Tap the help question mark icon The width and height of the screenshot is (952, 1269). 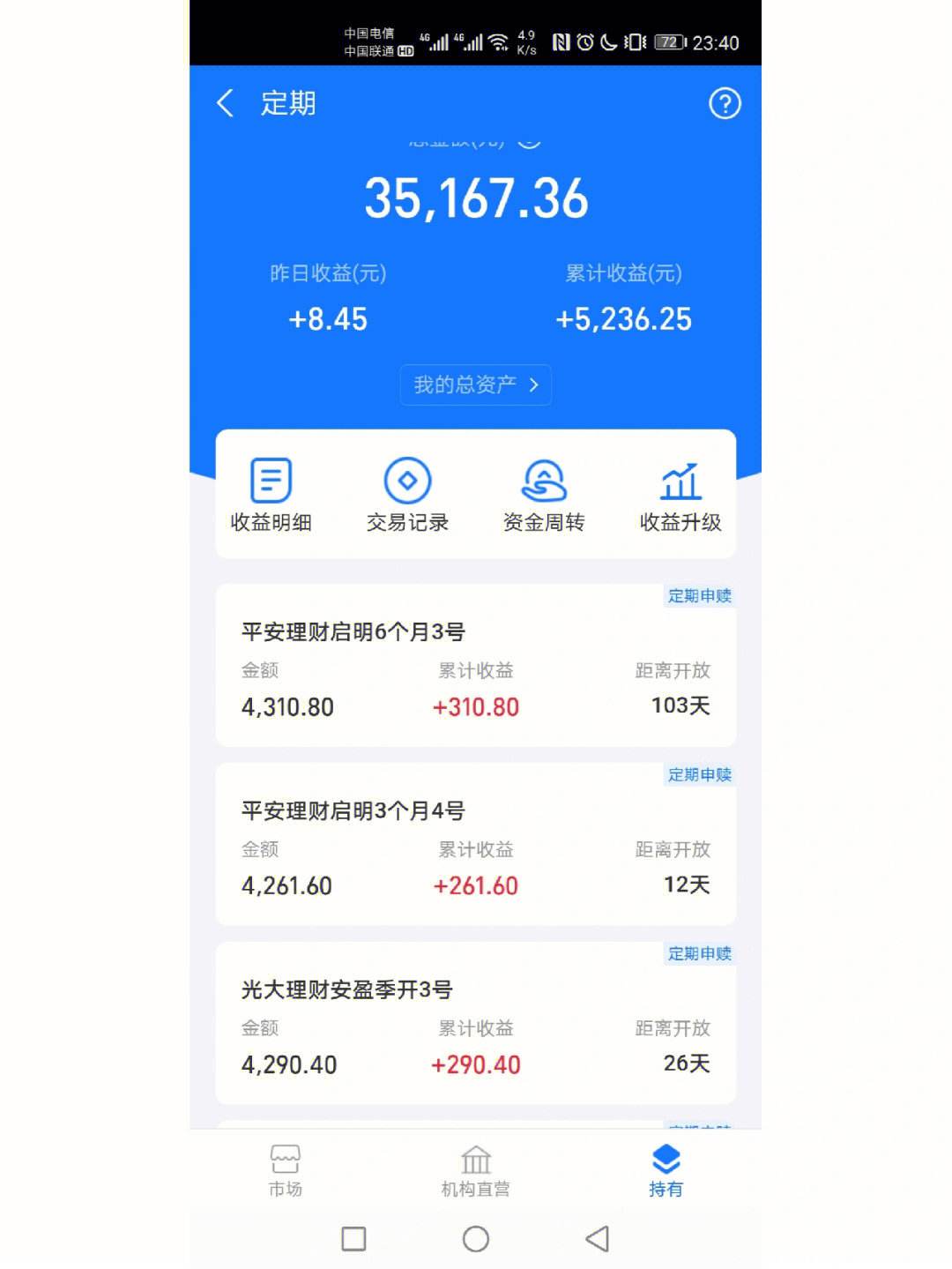pyautogui.click(x=725, y=103)
